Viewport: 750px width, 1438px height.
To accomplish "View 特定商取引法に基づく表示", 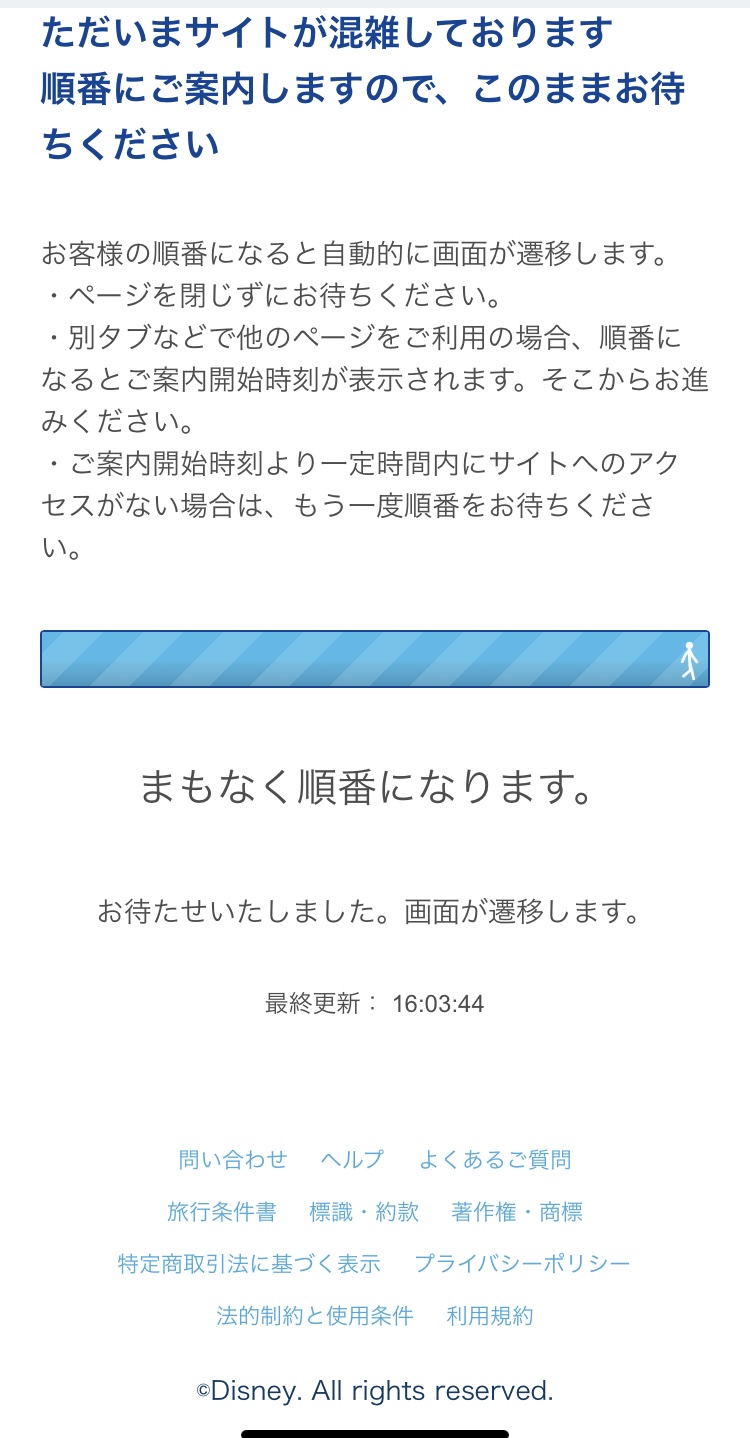I will pos(249,1264).
